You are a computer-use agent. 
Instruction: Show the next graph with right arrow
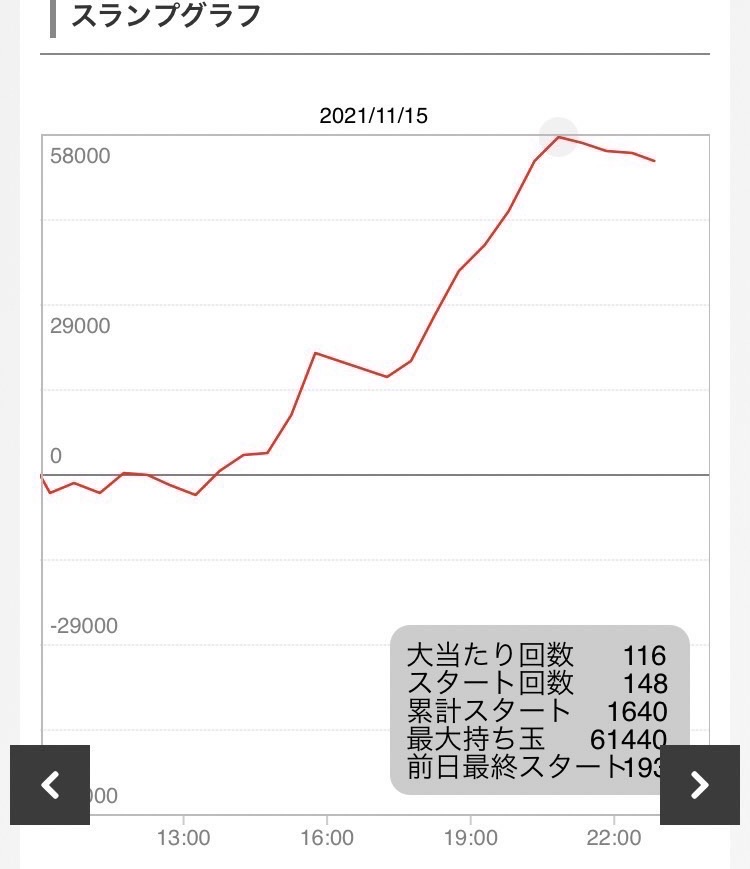(700, 785)
